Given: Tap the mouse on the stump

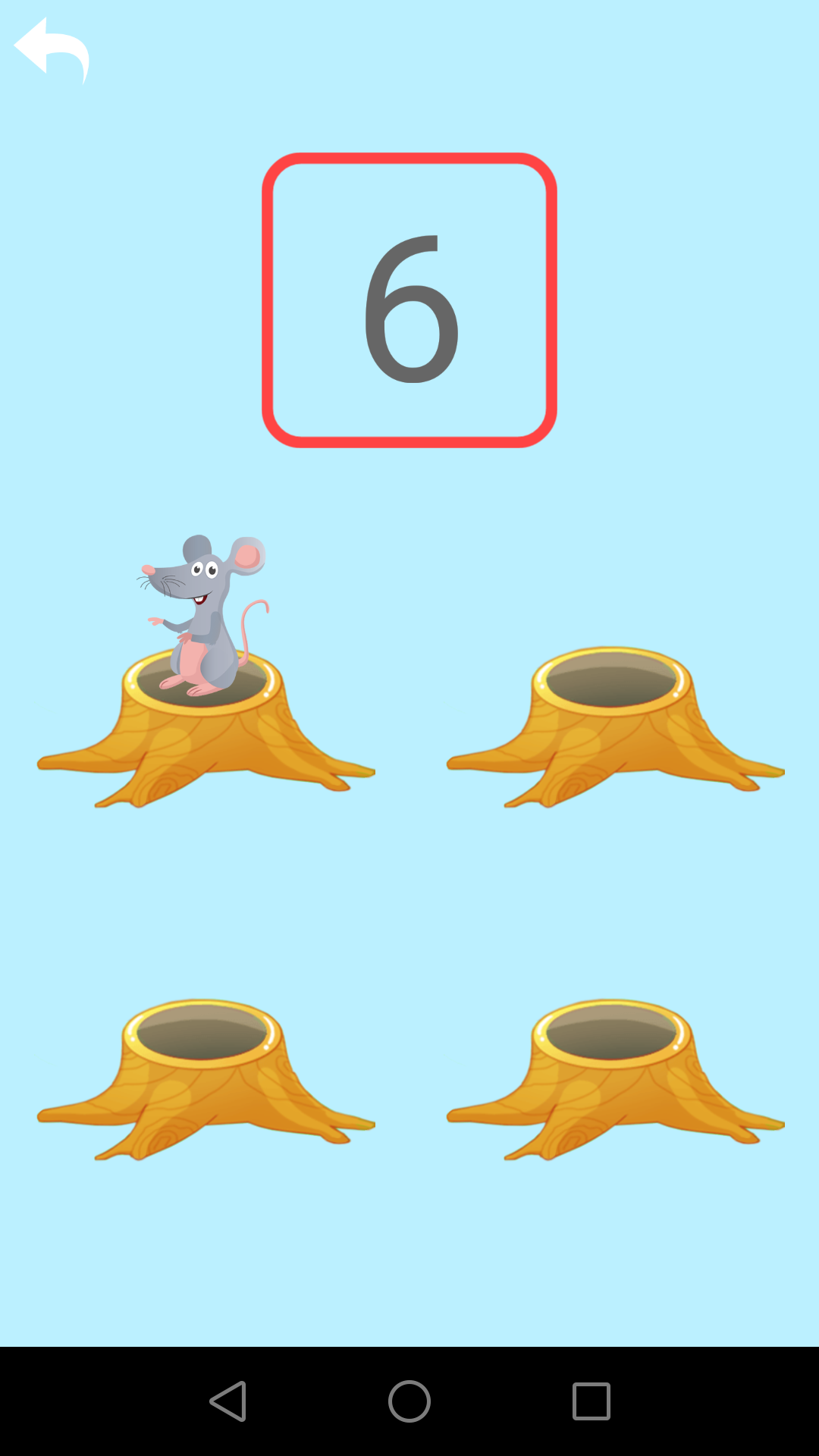Looking at the screenshot, I should click(203, 616).
